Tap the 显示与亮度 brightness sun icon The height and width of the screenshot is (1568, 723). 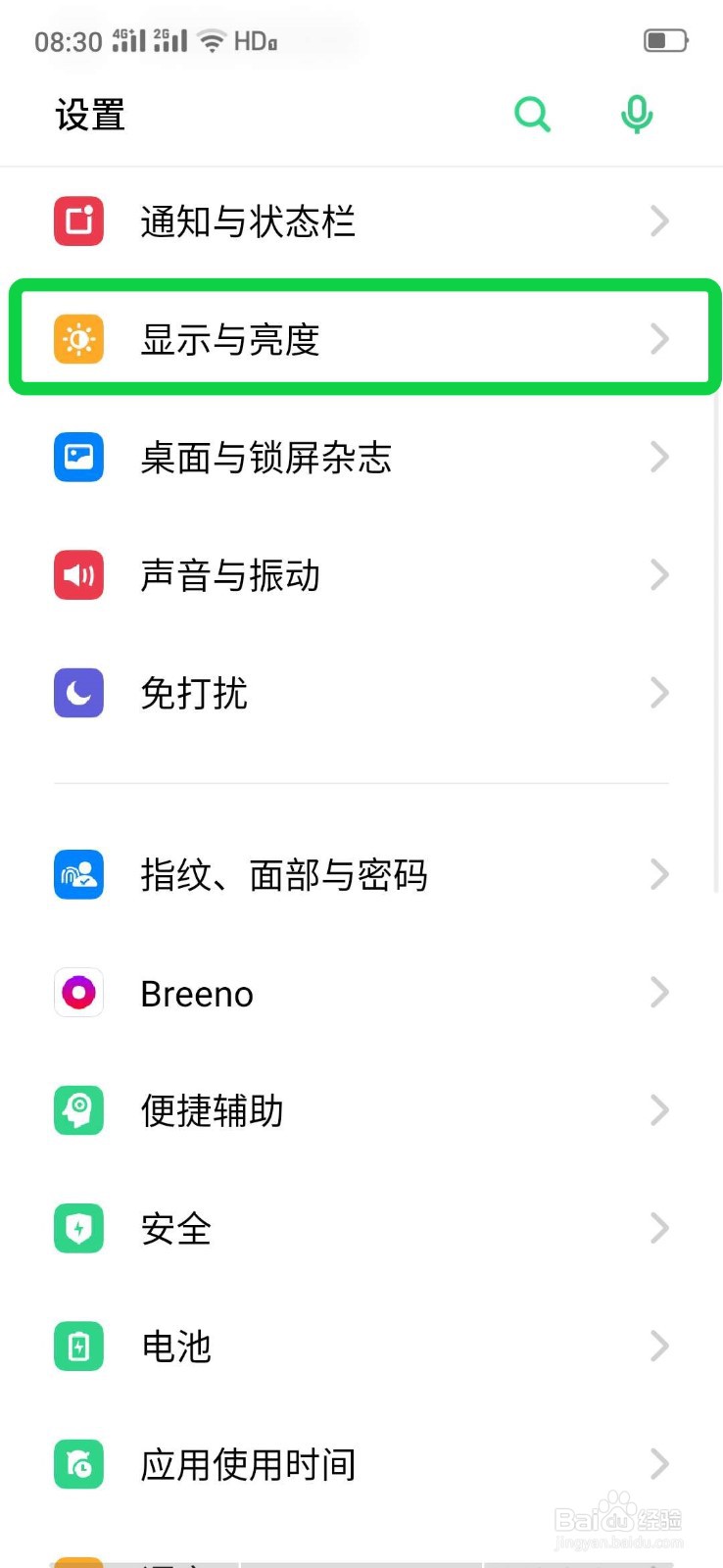click(77, 339)
